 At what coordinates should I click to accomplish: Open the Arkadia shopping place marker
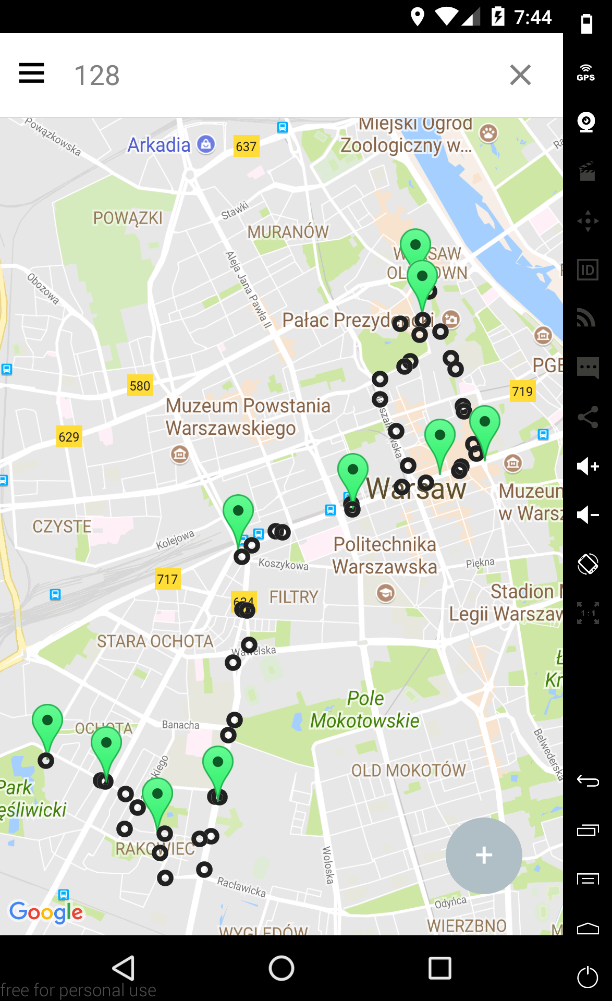[206, 144]
